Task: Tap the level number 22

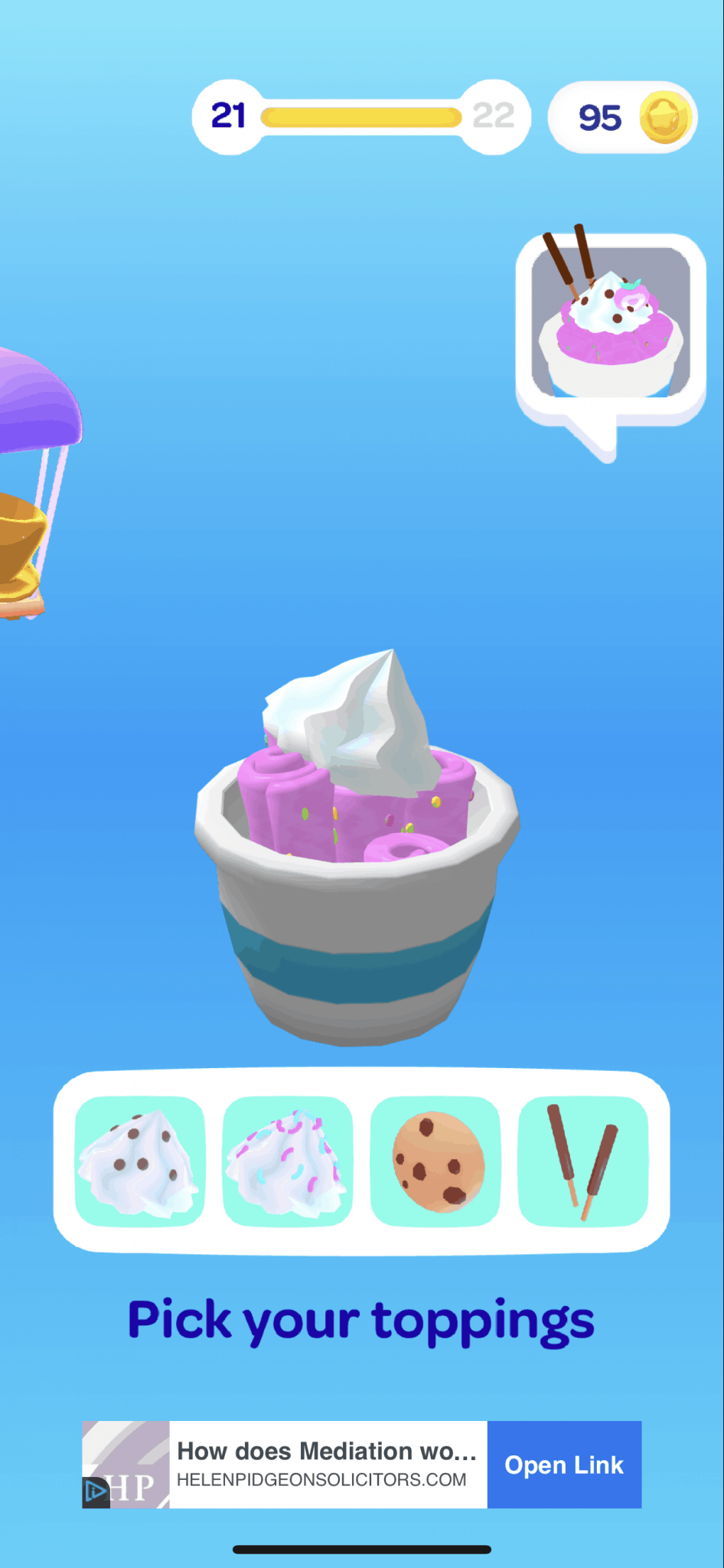Action: pyautogui.click(x=494, y=116)
